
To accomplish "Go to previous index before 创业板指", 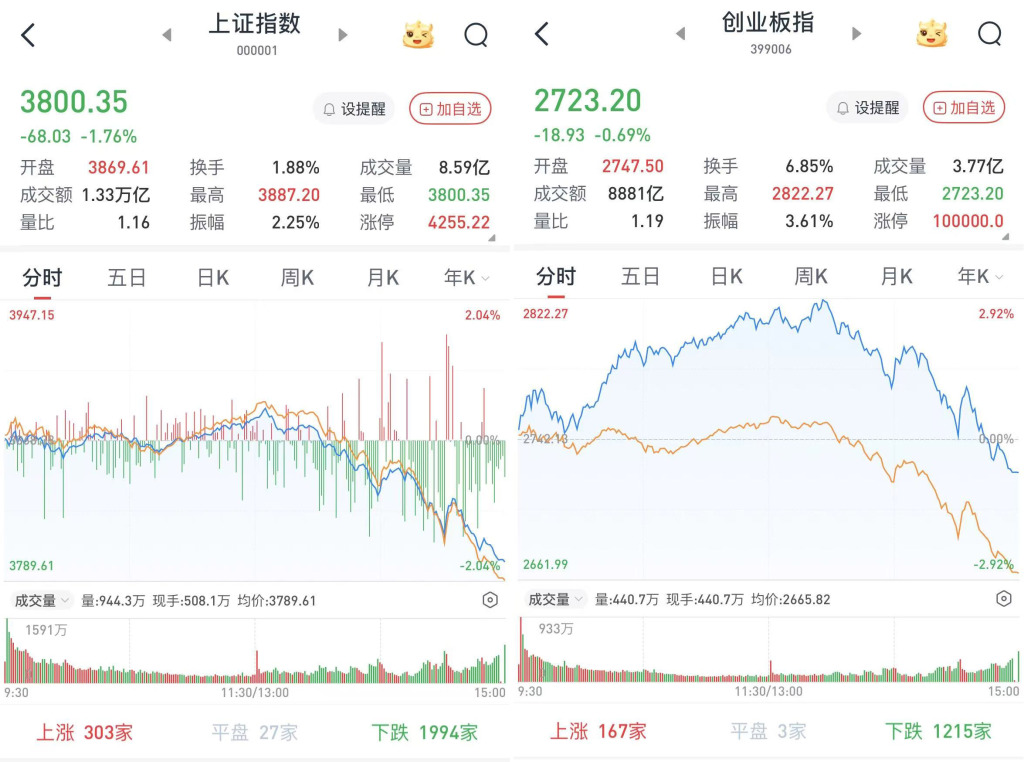I will point(680,34).
